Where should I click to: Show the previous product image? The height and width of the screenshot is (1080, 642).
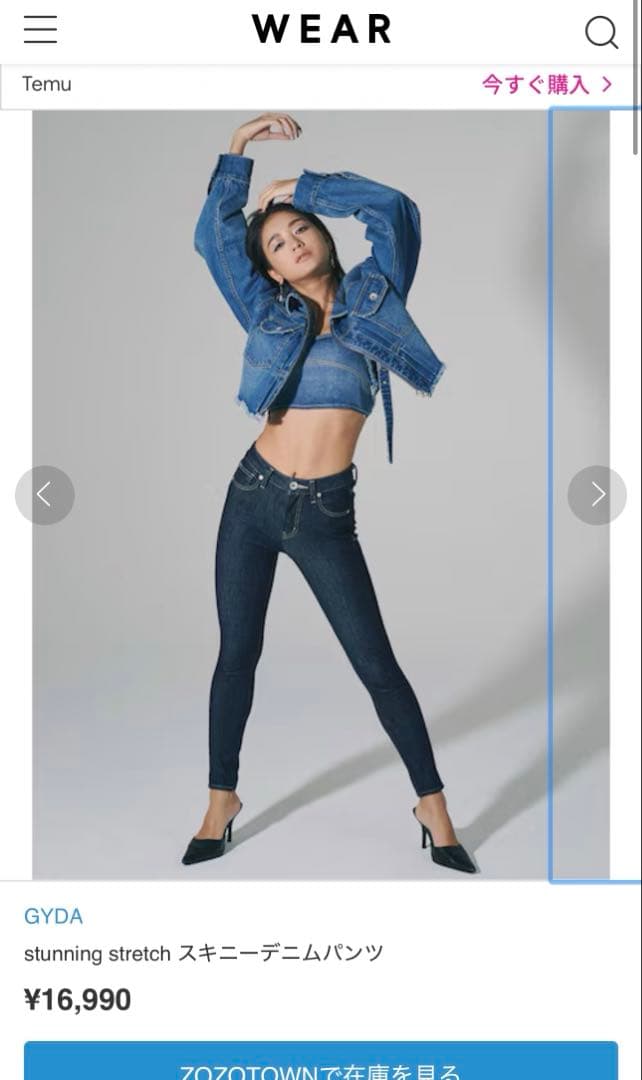[x=44, y=495]
